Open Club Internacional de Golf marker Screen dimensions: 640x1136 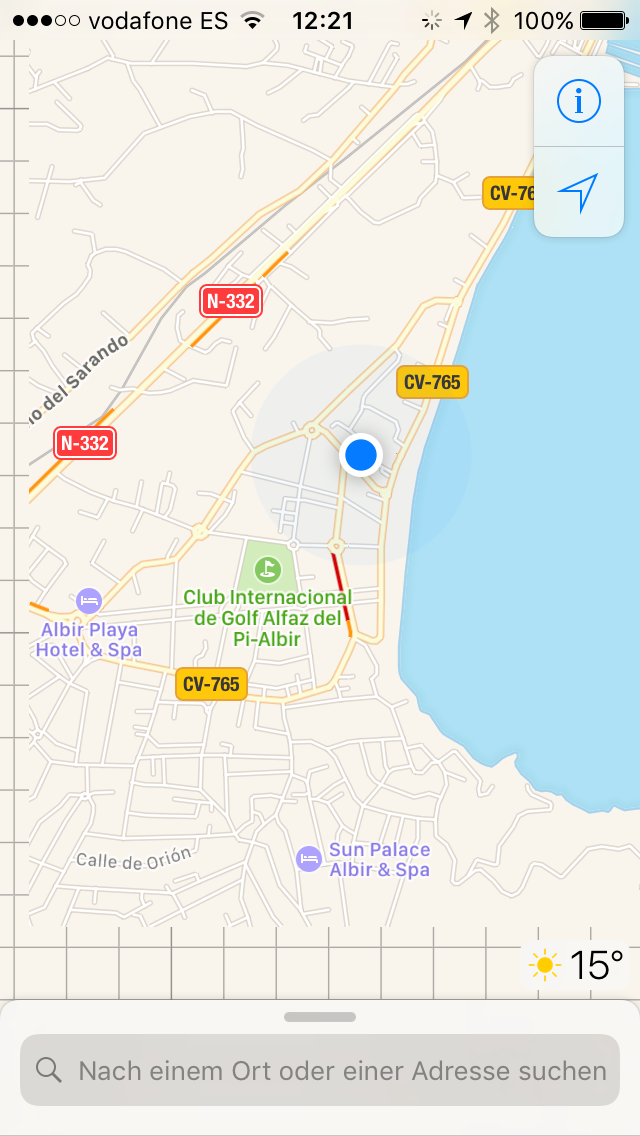pyautogui.click(x=267, y=569)
